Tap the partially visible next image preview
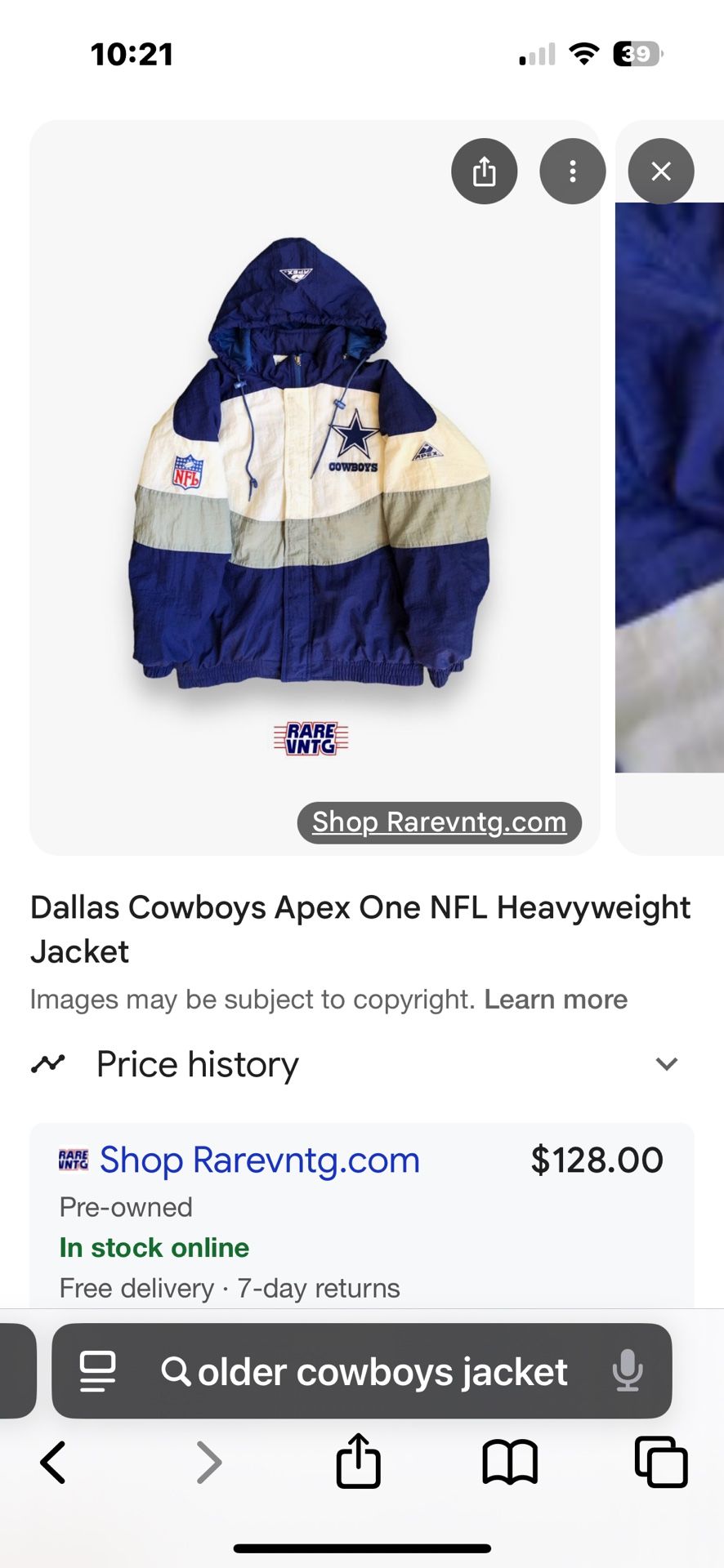This screenshot has width=724, height=1568. 669,490
